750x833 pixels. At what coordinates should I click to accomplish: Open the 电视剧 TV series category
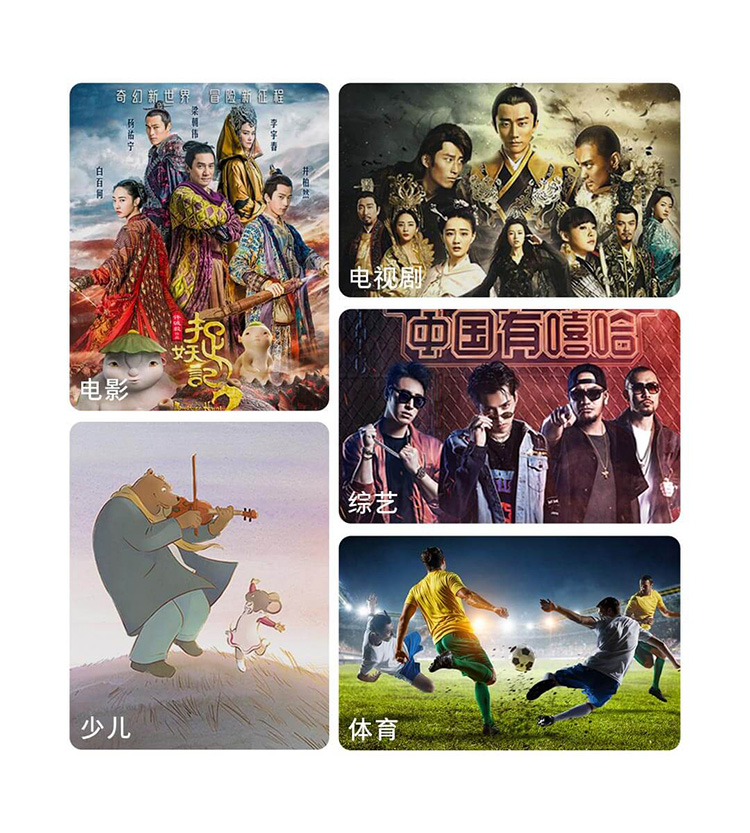509,190
